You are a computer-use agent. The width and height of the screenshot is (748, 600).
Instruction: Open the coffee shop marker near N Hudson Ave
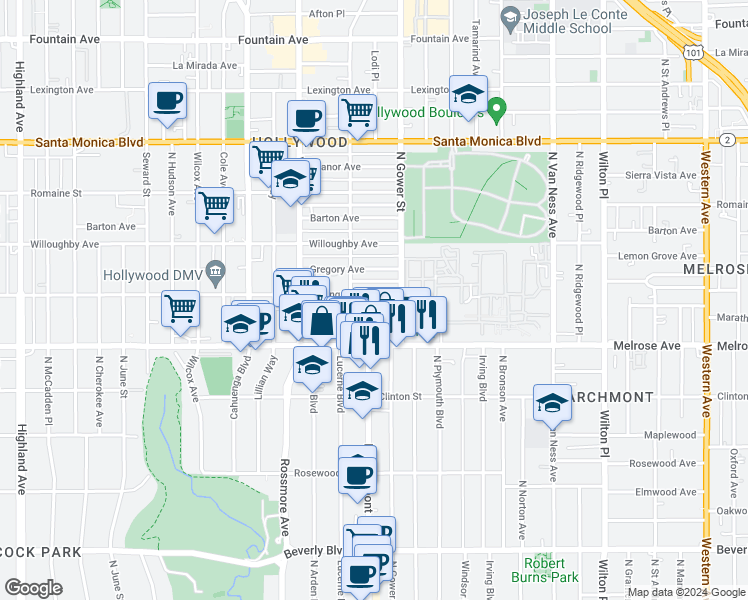tap(168, 100)
